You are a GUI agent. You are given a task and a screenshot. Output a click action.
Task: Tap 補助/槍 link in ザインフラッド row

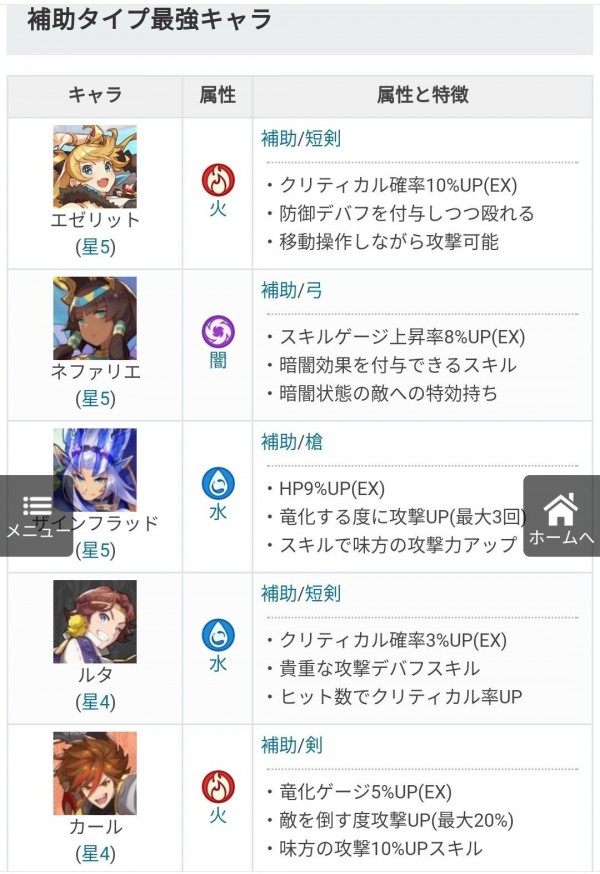point(292,442)
